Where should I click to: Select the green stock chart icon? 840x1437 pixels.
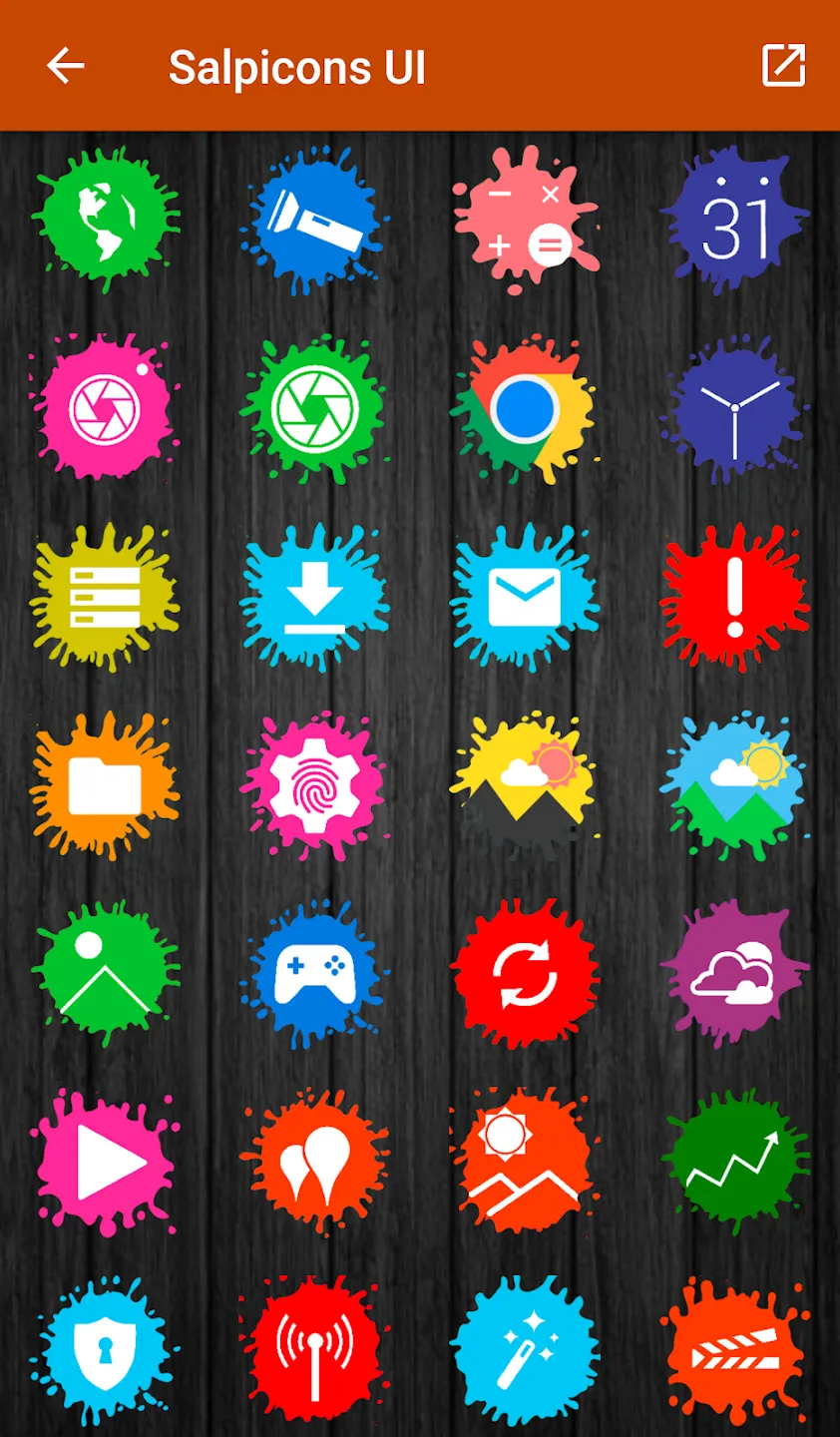735,1163
